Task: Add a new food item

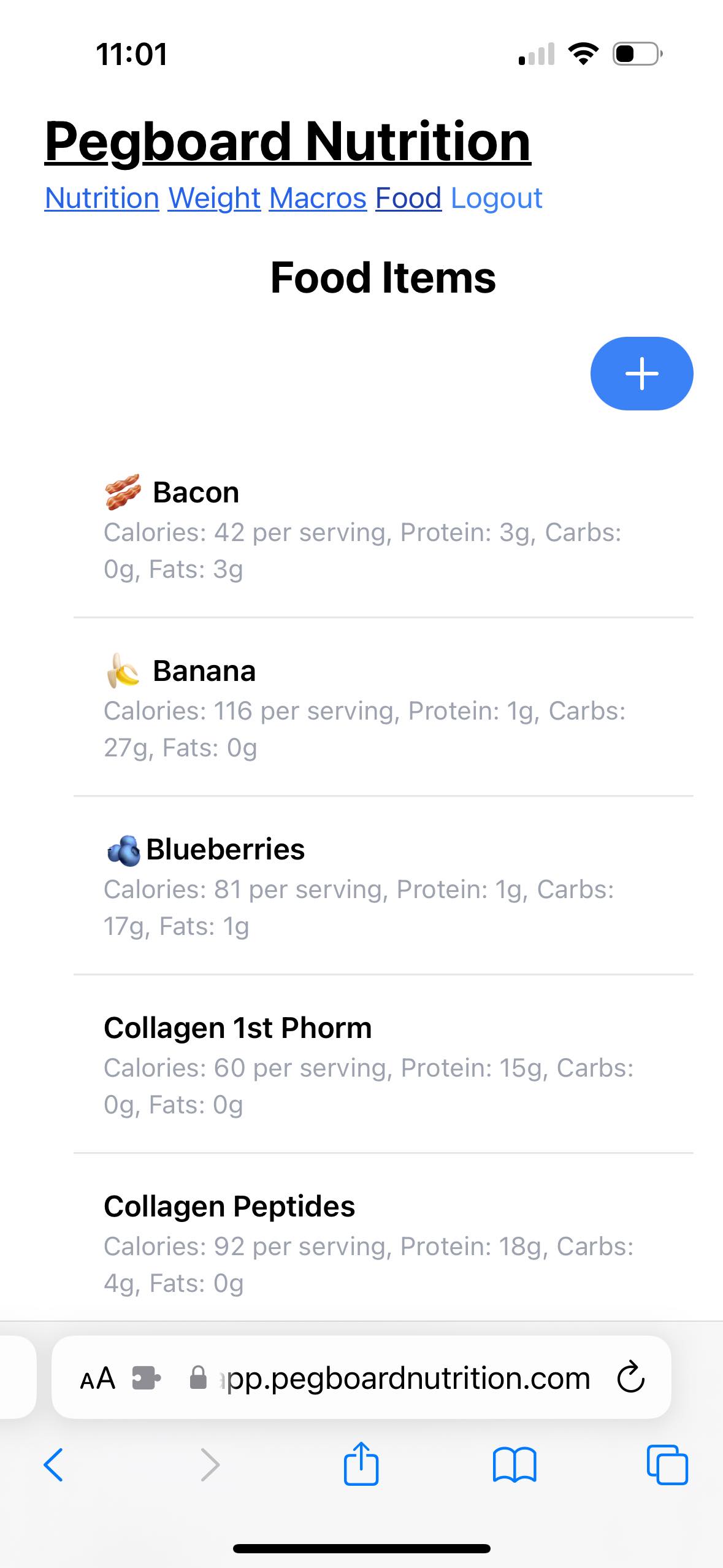Action: (641, 373)
